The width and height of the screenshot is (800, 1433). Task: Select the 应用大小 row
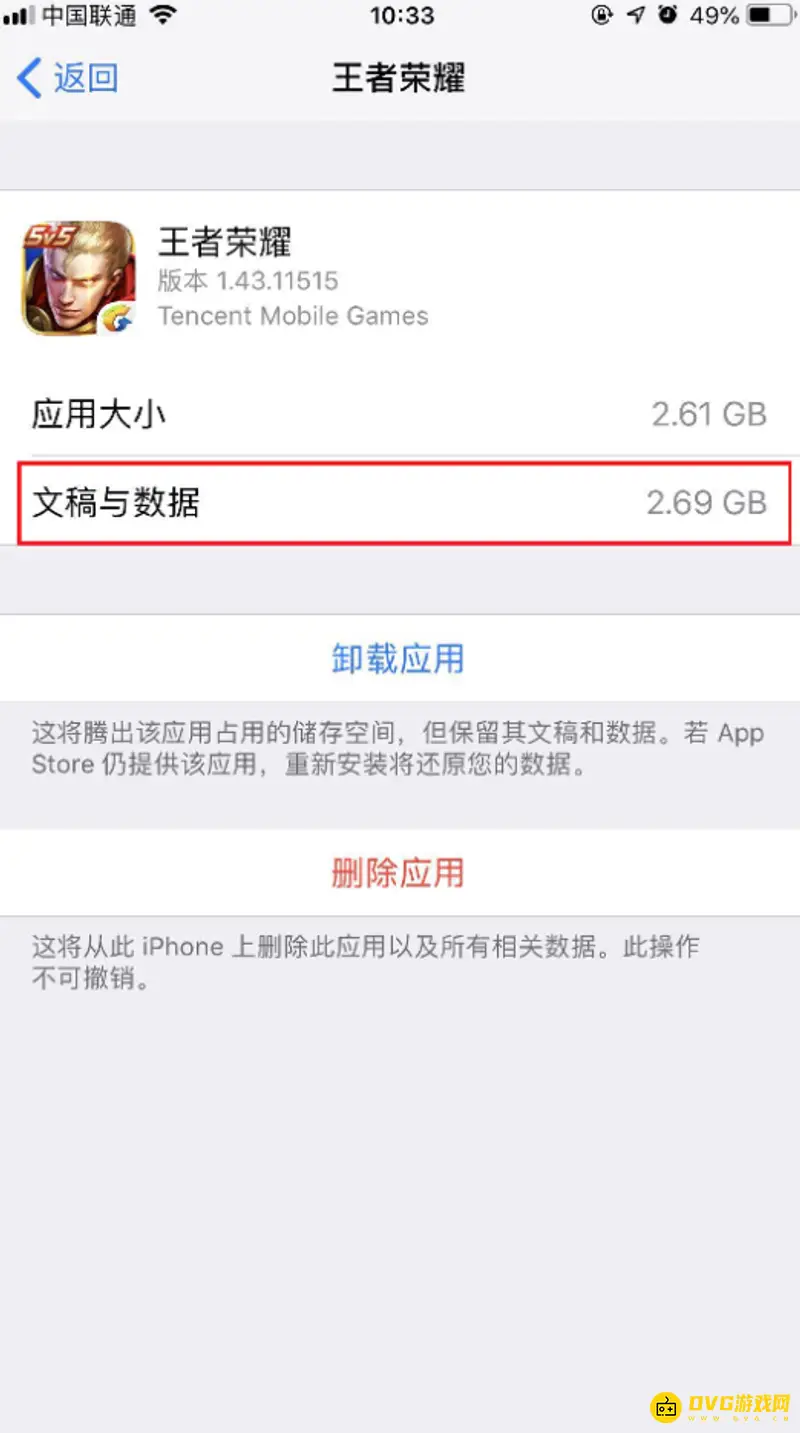(x=398, y=413)
